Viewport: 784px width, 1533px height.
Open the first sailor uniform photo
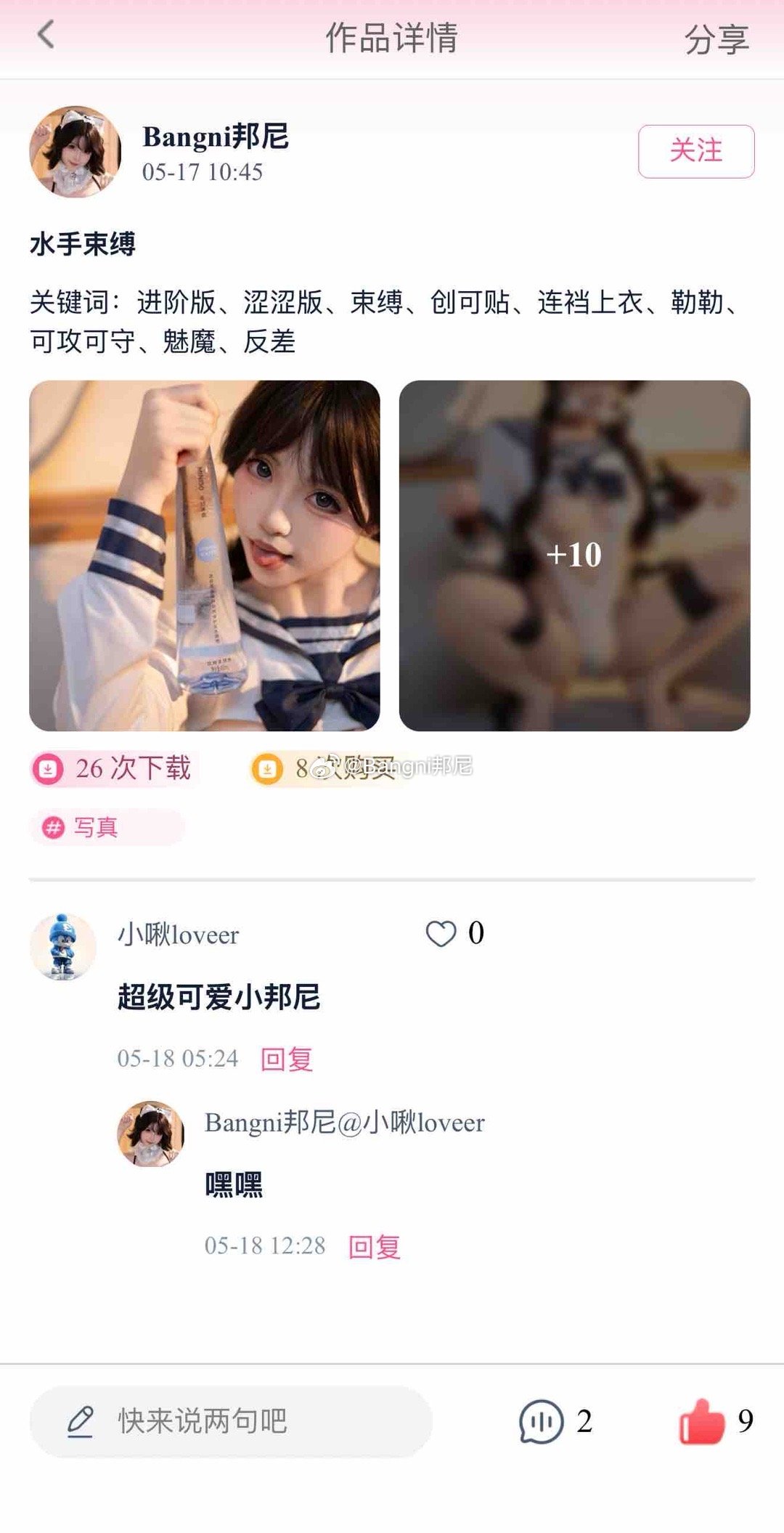(x=205, y=556)
